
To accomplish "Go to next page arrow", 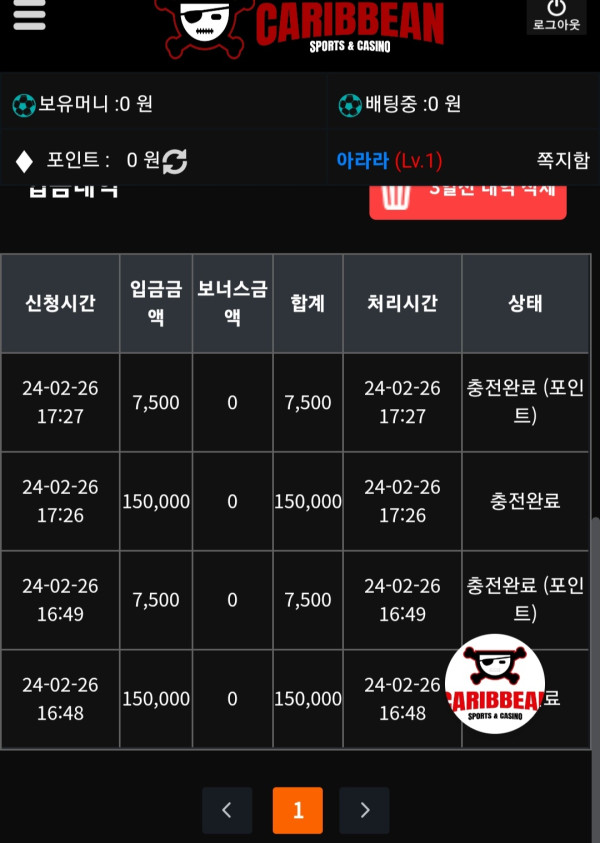I will (364, 810).
